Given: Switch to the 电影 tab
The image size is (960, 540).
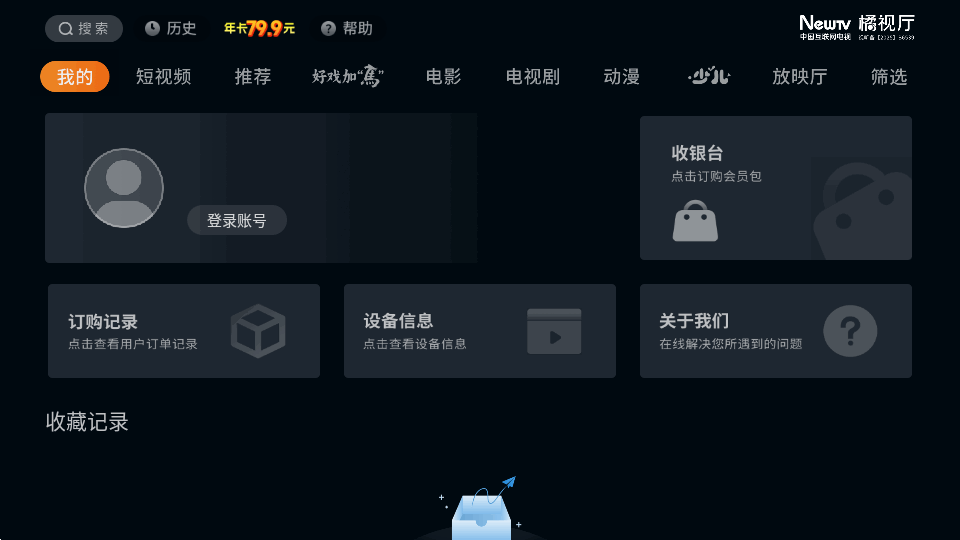Looking at the screenshot, I should point(443,77).
